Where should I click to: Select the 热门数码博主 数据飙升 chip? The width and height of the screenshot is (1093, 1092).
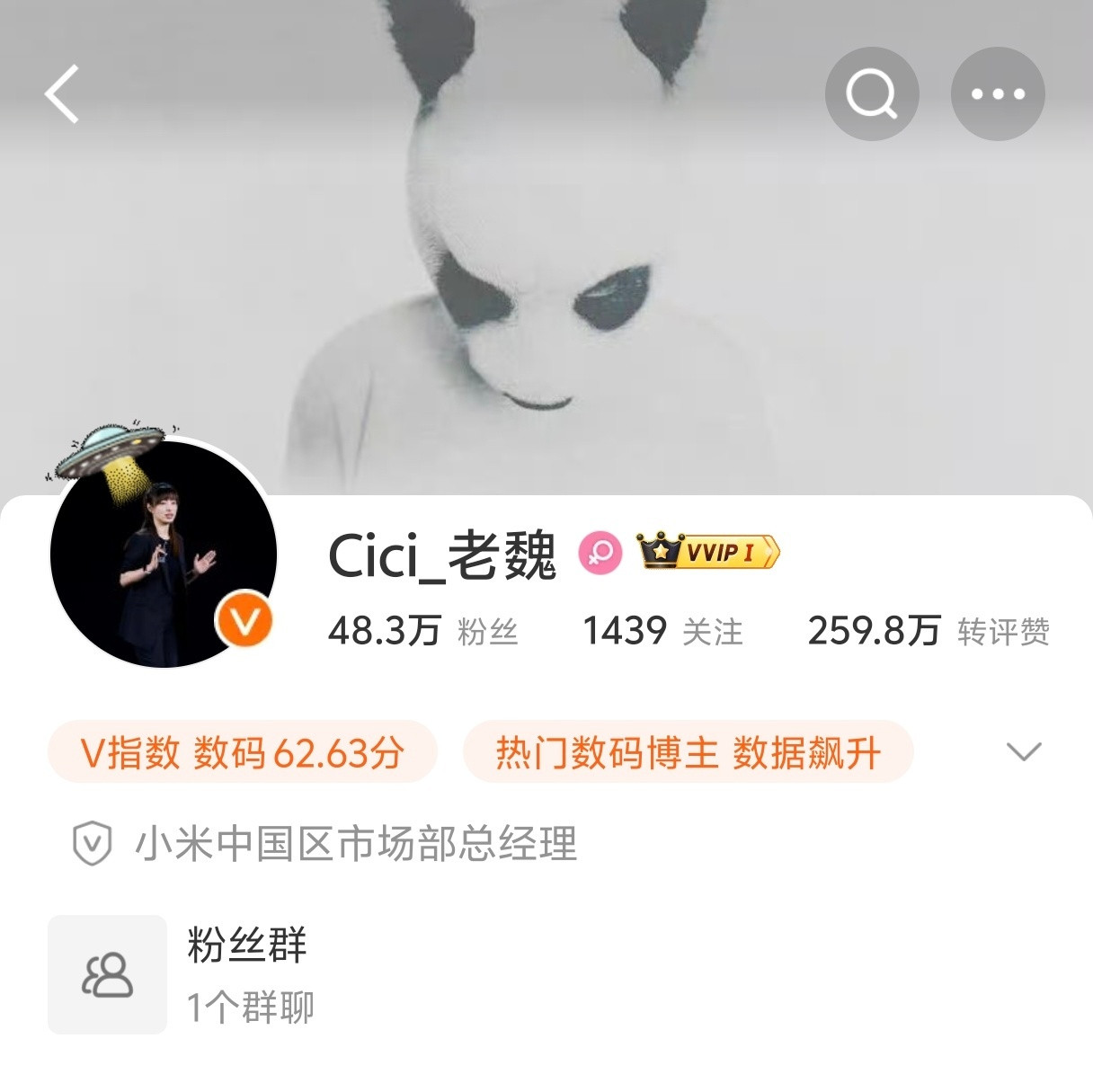point(688,751)
